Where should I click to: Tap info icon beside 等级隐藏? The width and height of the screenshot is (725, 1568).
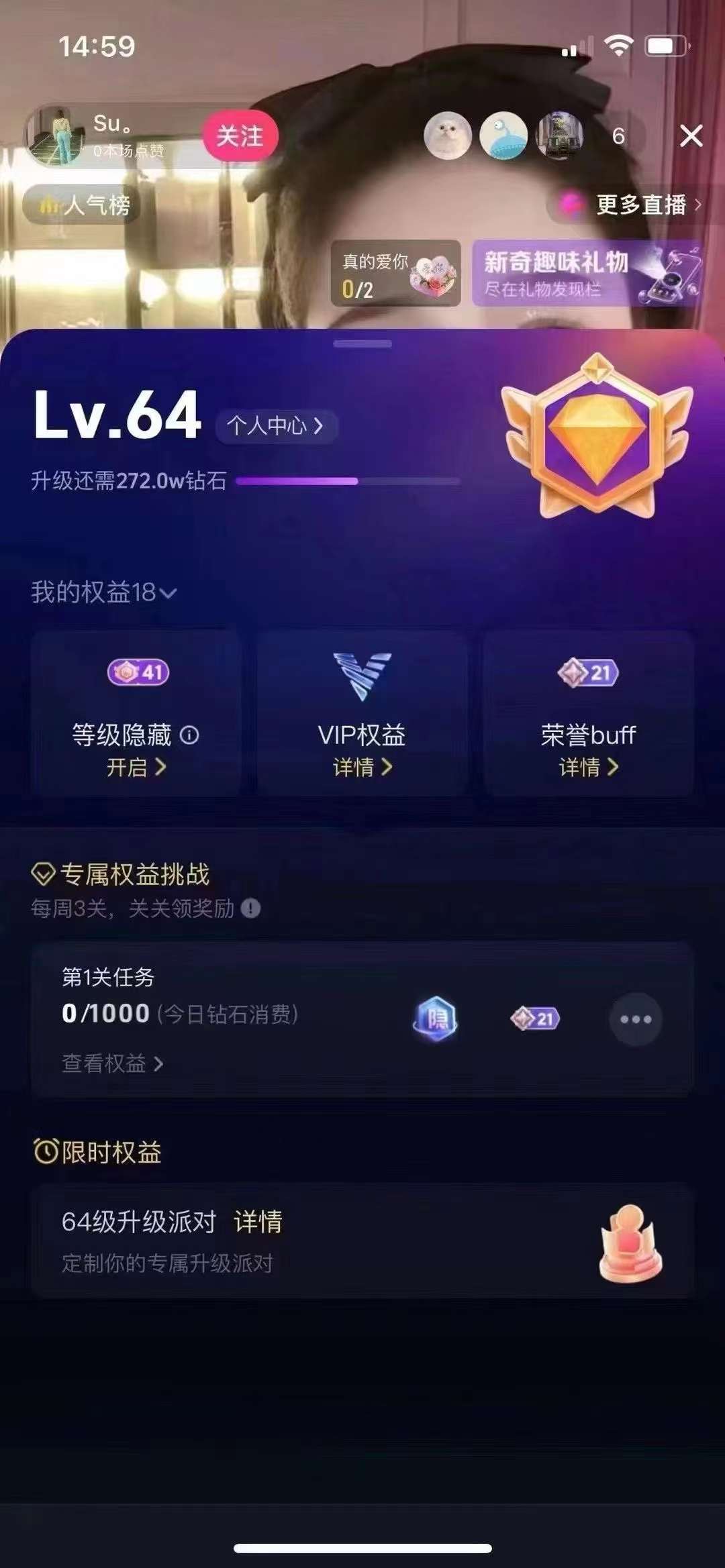[190, 735]
